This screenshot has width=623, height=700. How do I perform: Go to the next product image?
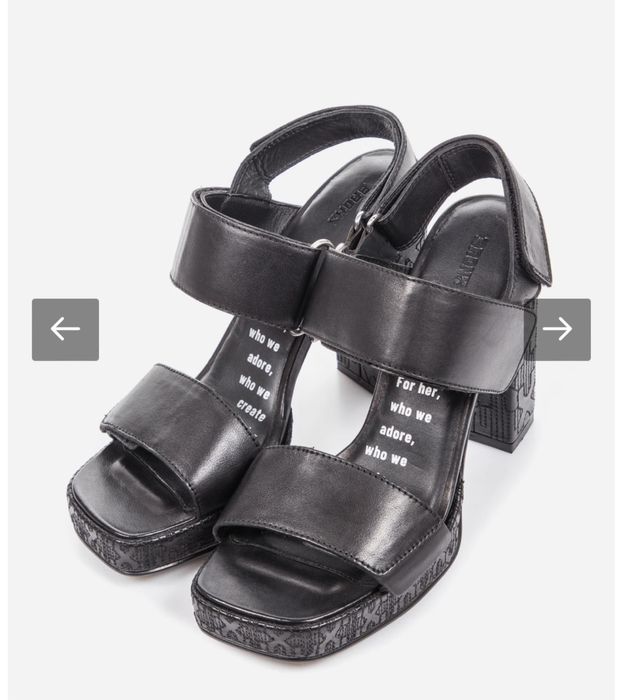pos(559,329)
